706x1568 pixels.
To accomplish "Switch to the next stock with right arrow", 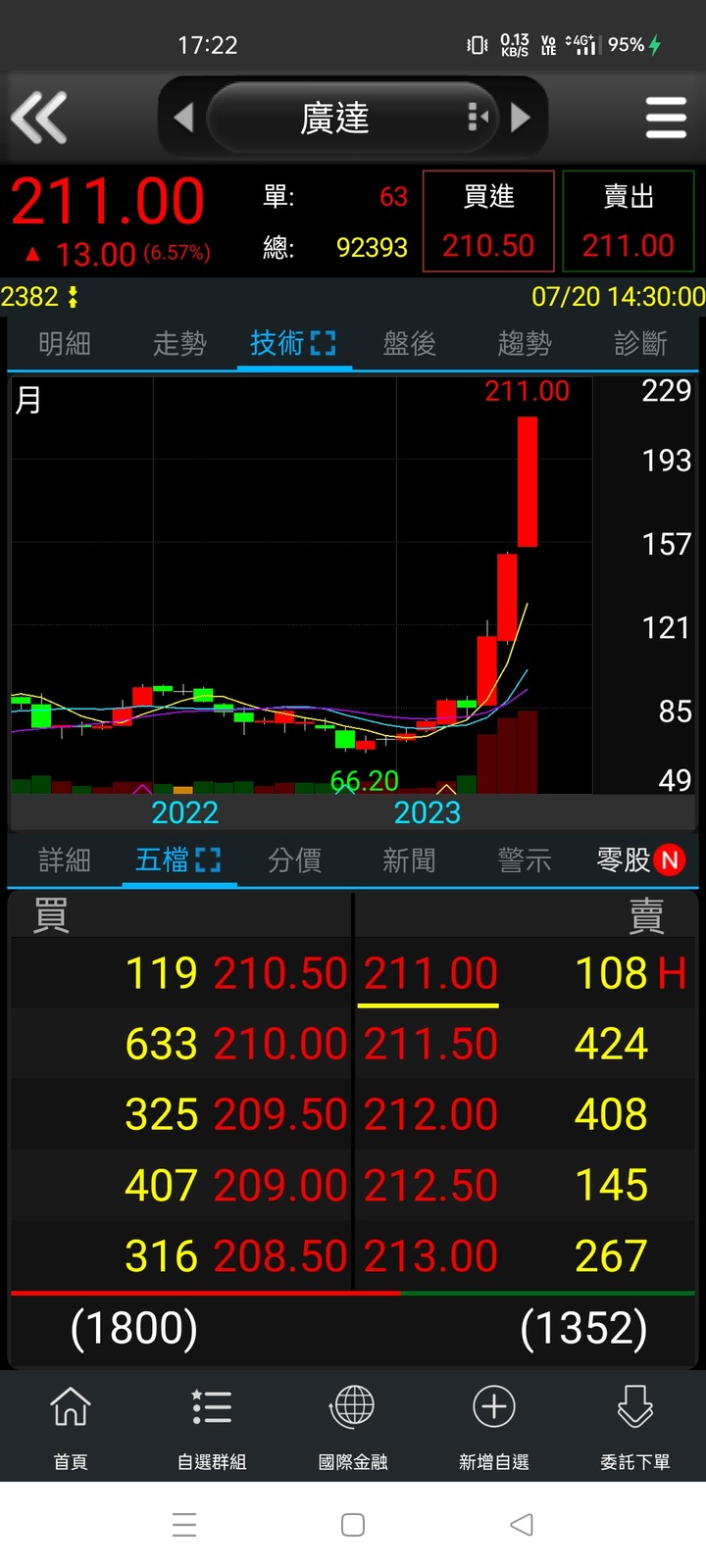I will click(x=521, y=118).
